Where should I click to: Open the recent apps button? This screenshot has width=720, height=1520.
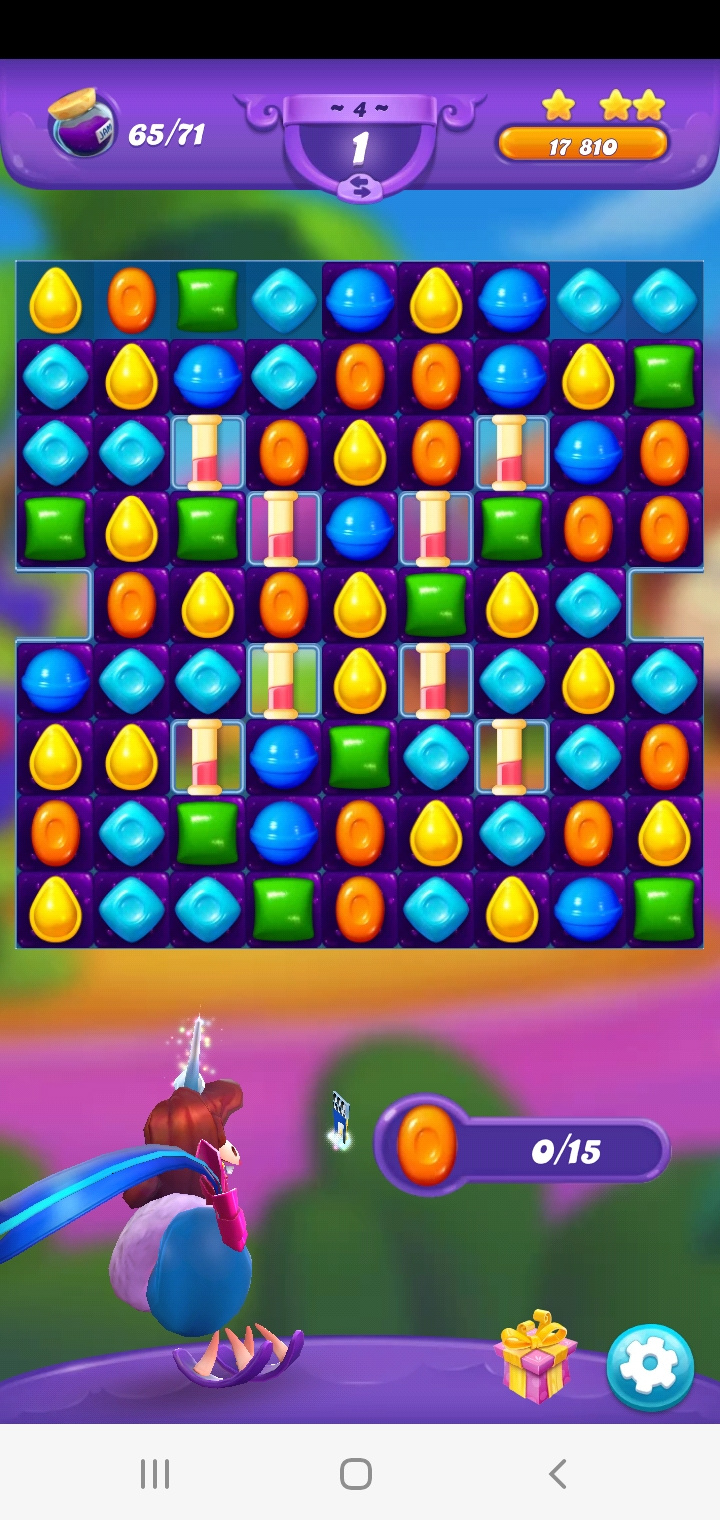tap(155, 1473)
